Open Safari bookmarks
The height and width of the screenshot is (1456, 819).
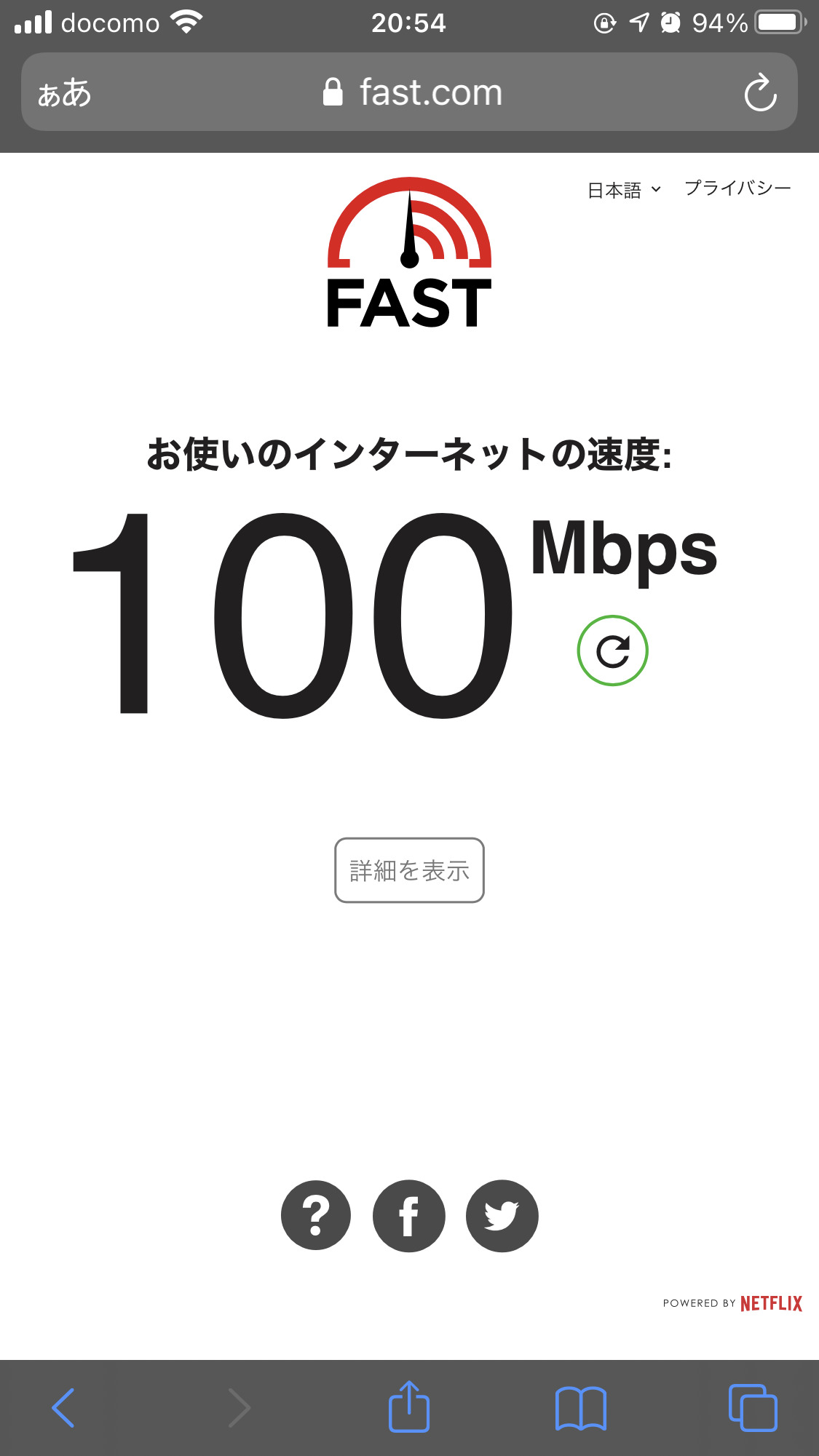[580, 1408]
